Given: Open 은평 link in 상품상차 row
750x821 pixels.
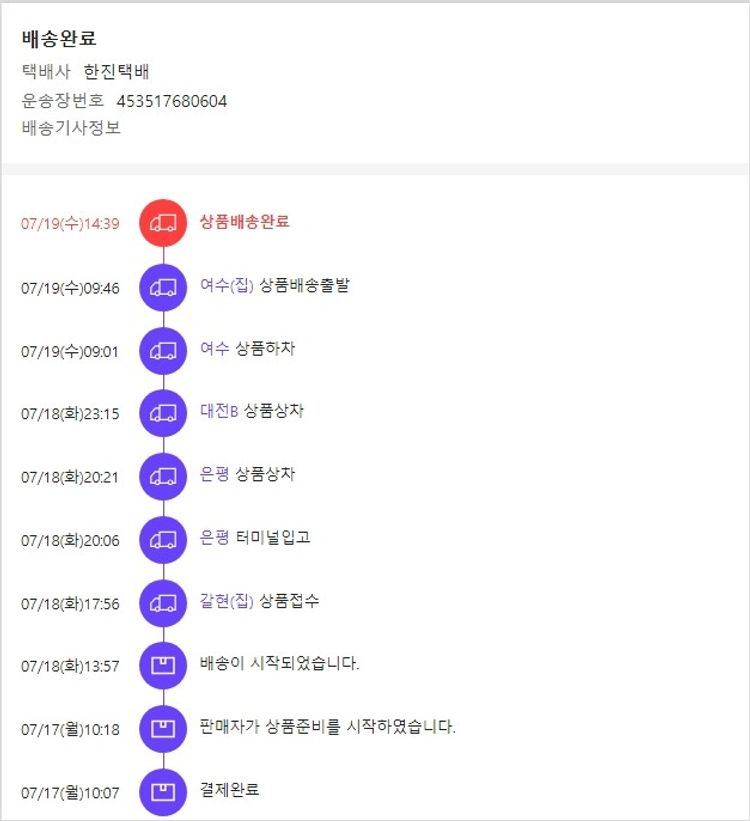Looking at the screenshot, I should point(214,474).
